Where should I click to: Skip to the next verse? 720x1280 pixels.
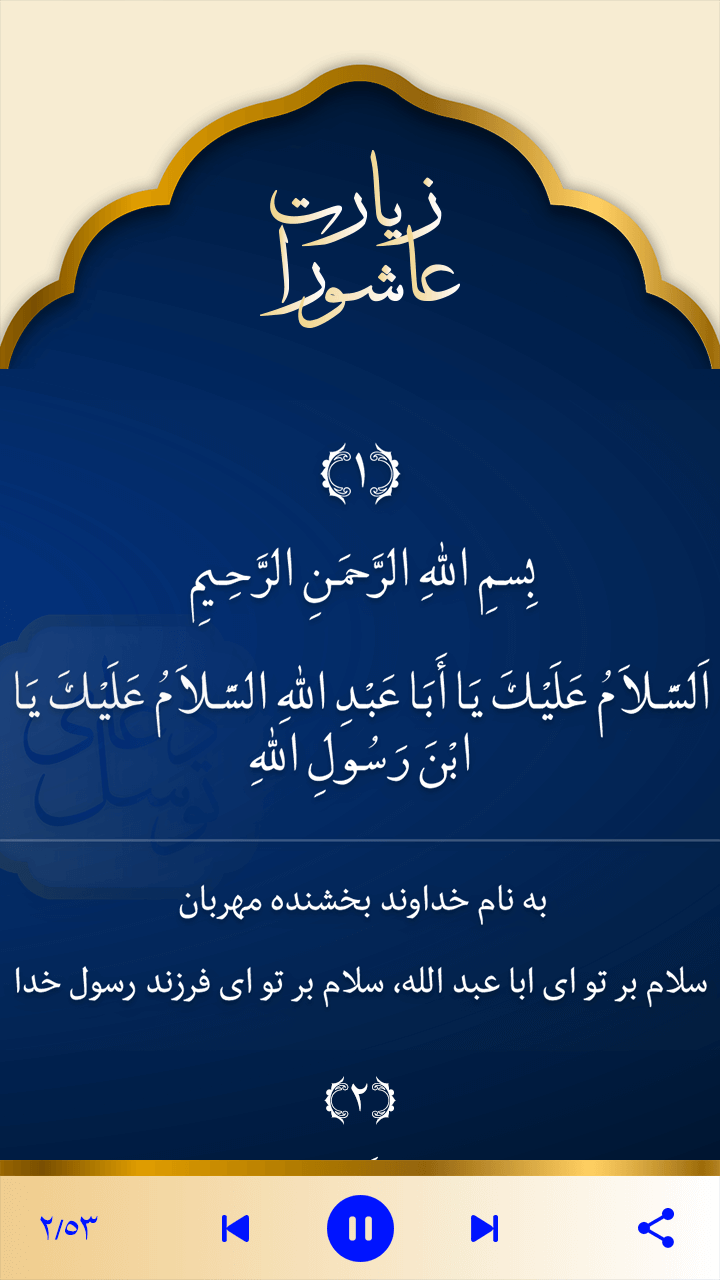point(485,1228)
